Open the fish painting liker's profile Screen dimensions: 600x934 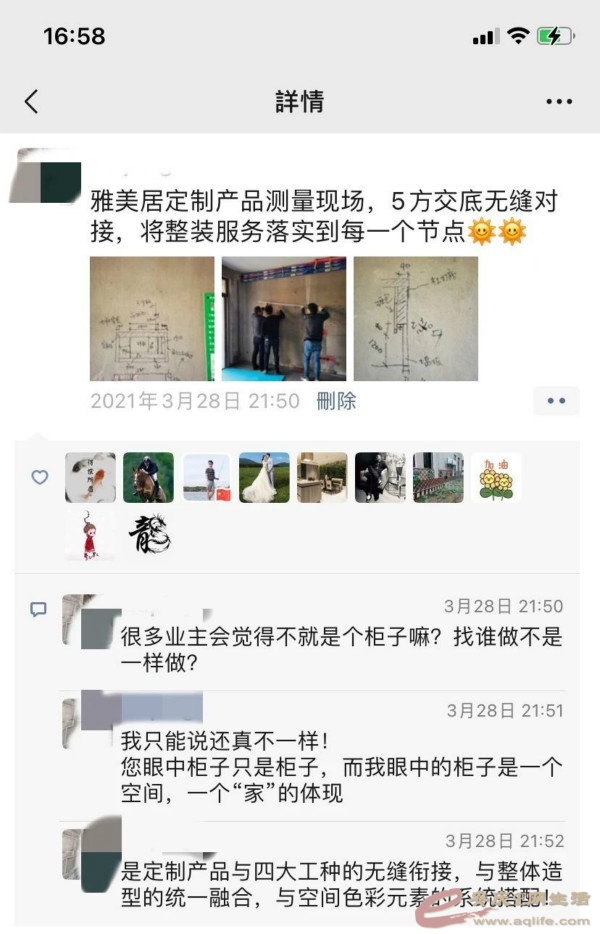point(90,477)
